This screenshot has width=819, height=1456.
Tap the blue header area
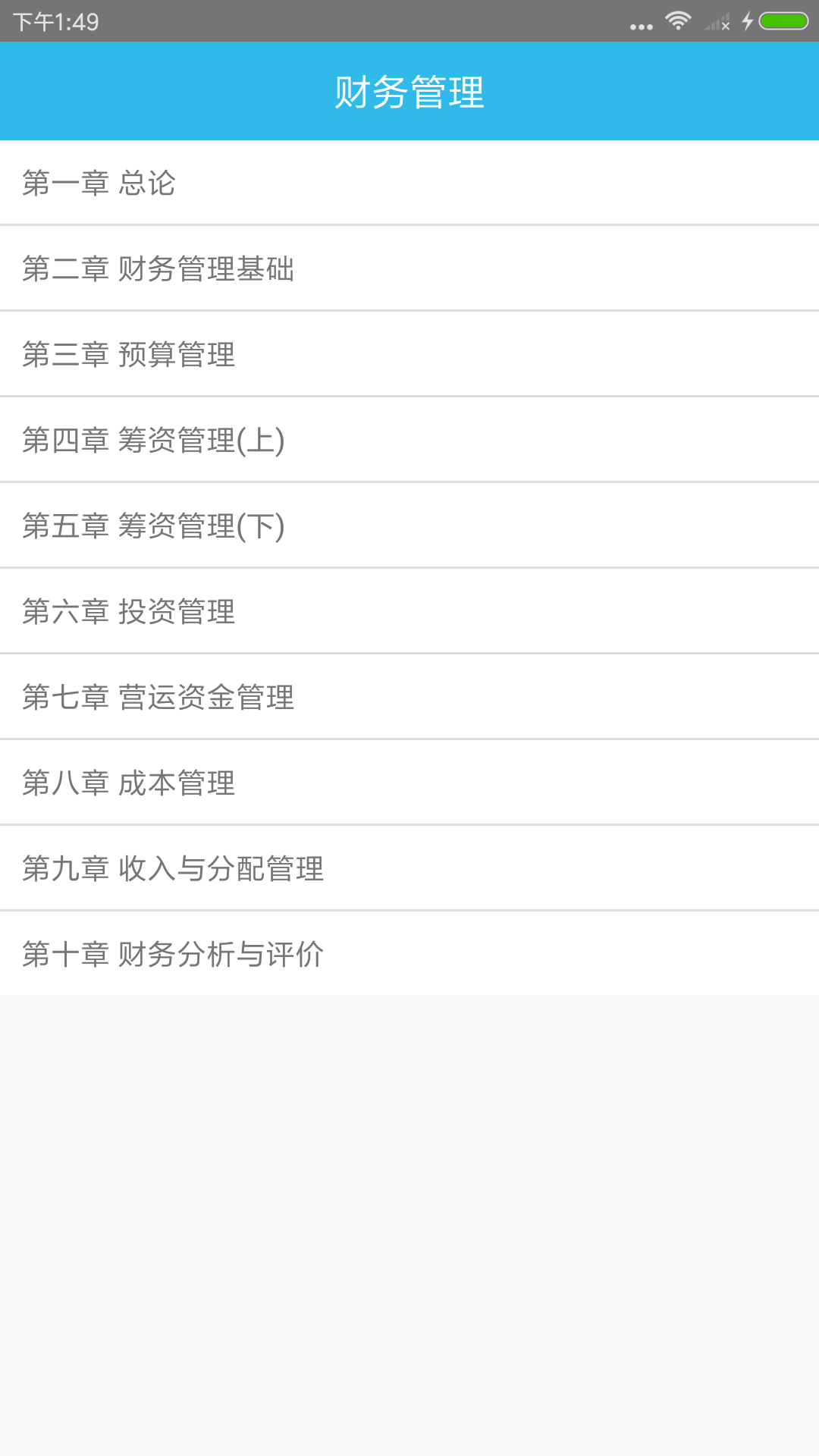[409, 91]
